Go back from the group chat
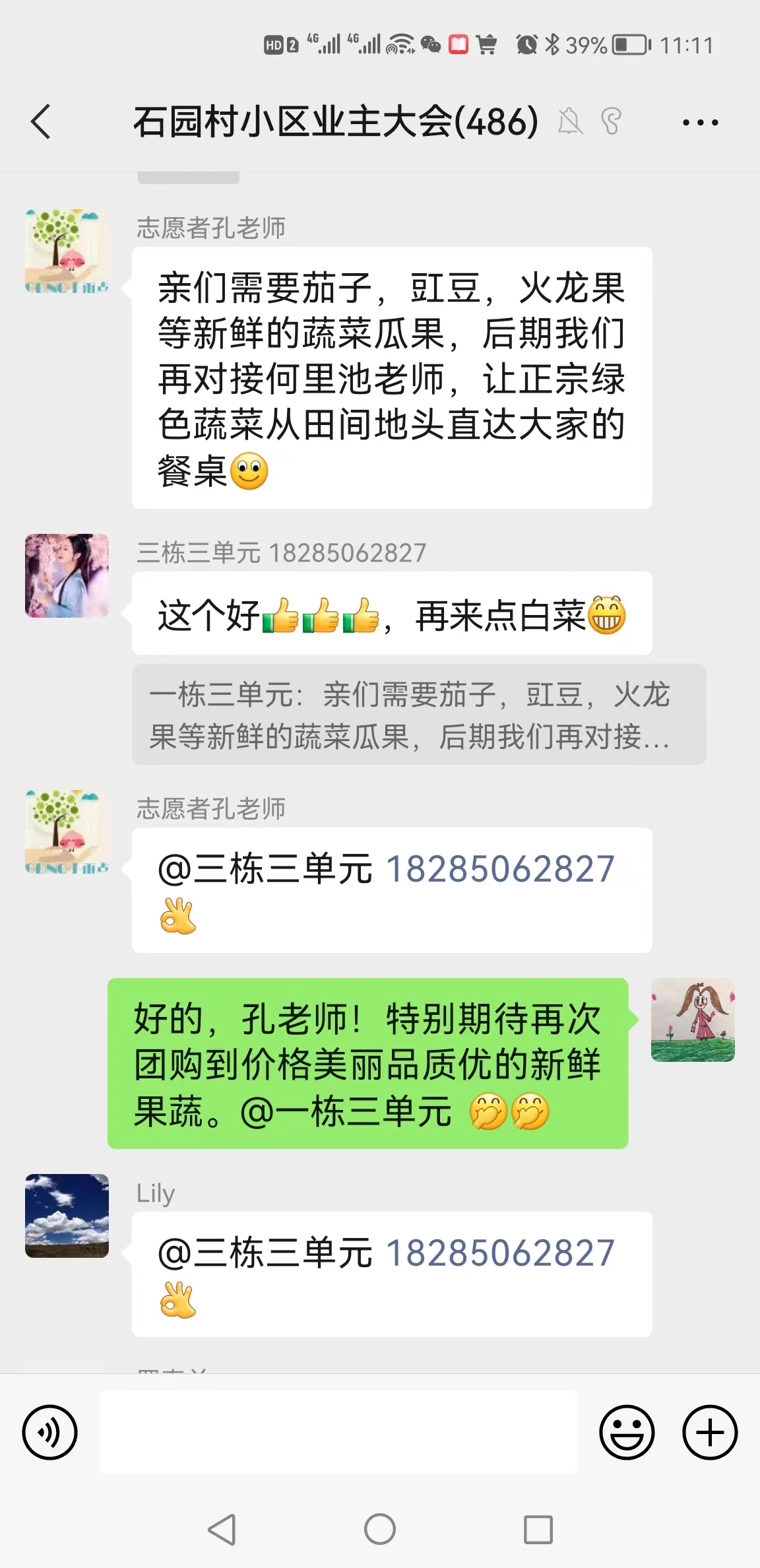This screenshot has height=1568, width=760. (41, 122)
